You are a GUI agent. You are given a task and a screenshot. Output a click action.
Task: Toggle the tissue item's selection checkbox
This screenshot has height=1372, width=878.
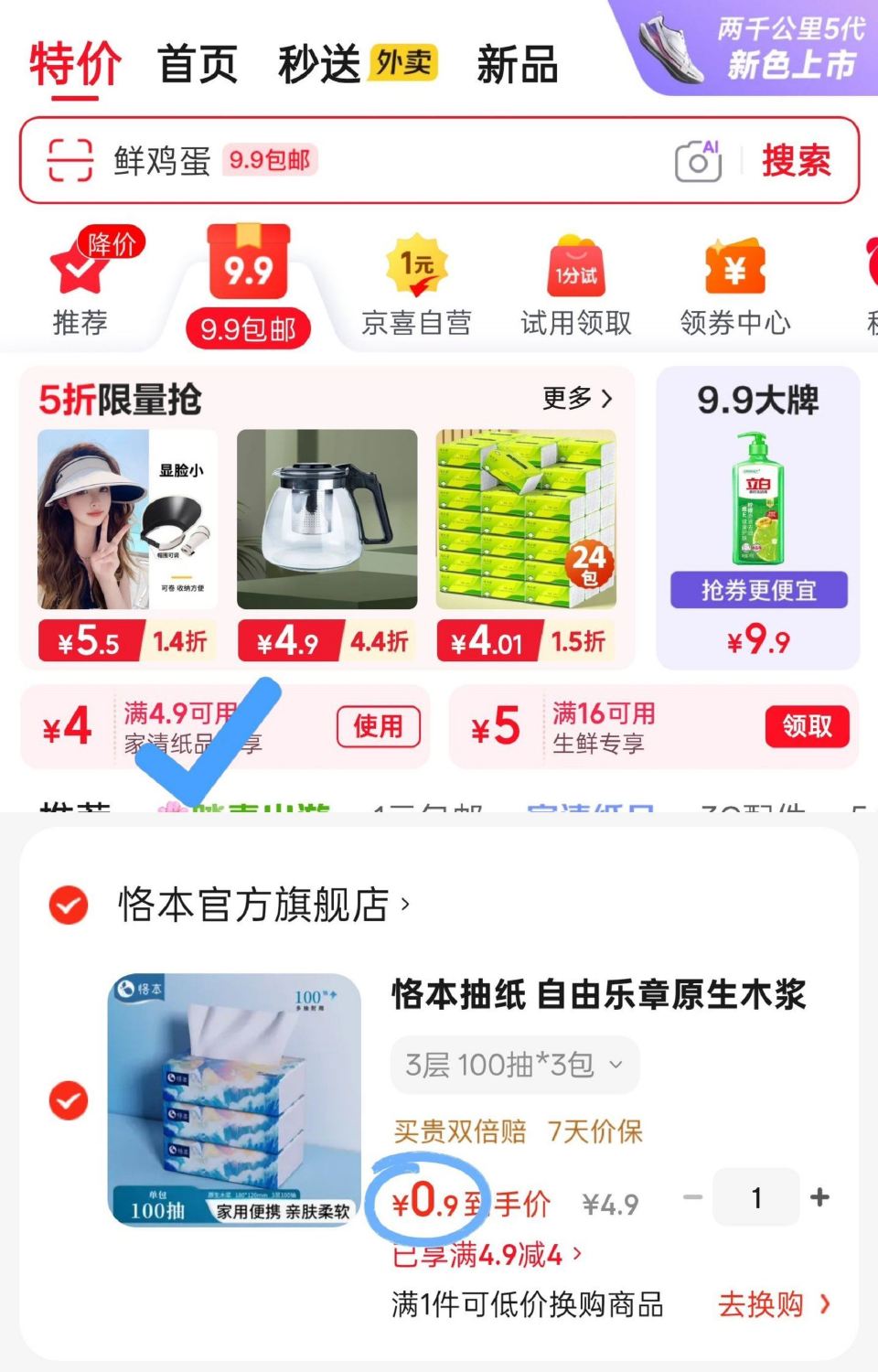click(67, 1100)
